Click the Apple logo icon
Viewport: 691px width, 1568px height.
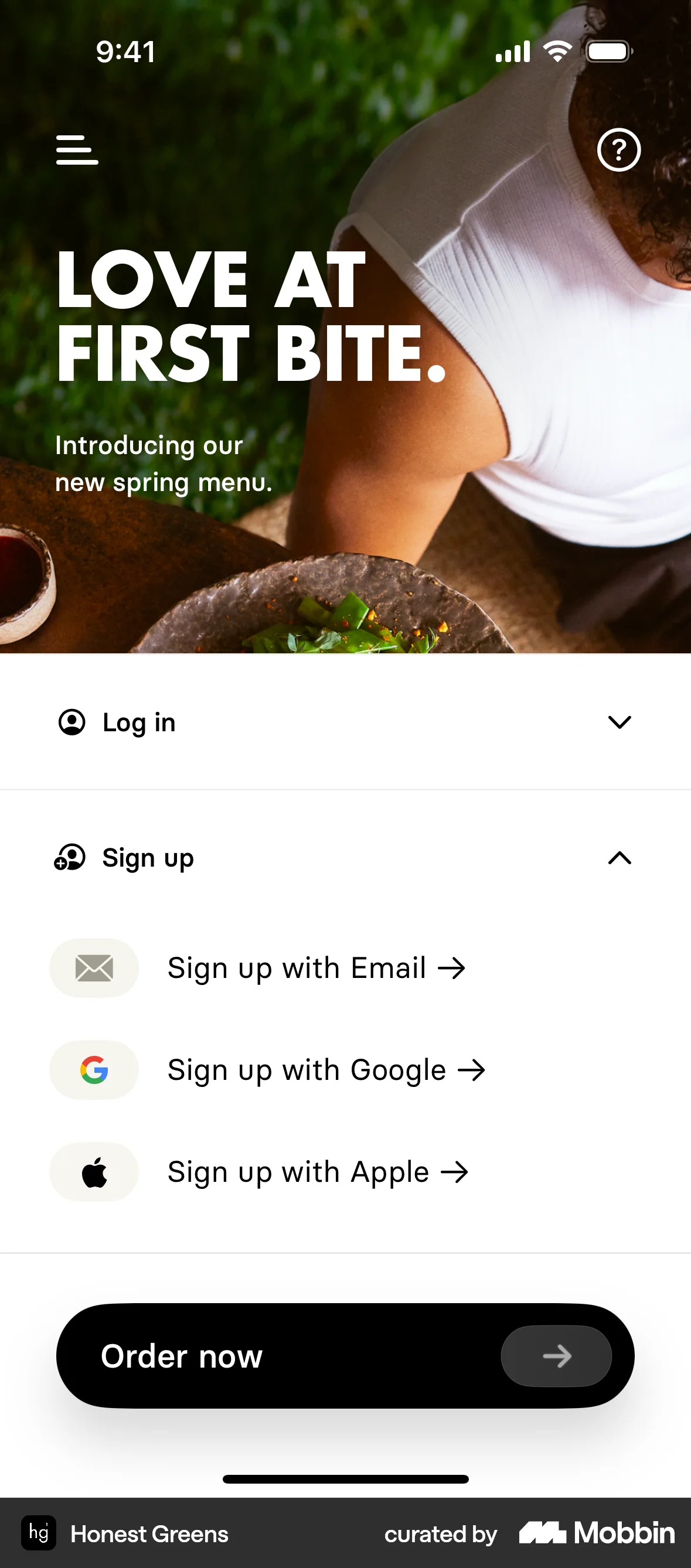tap(93, 1172)
